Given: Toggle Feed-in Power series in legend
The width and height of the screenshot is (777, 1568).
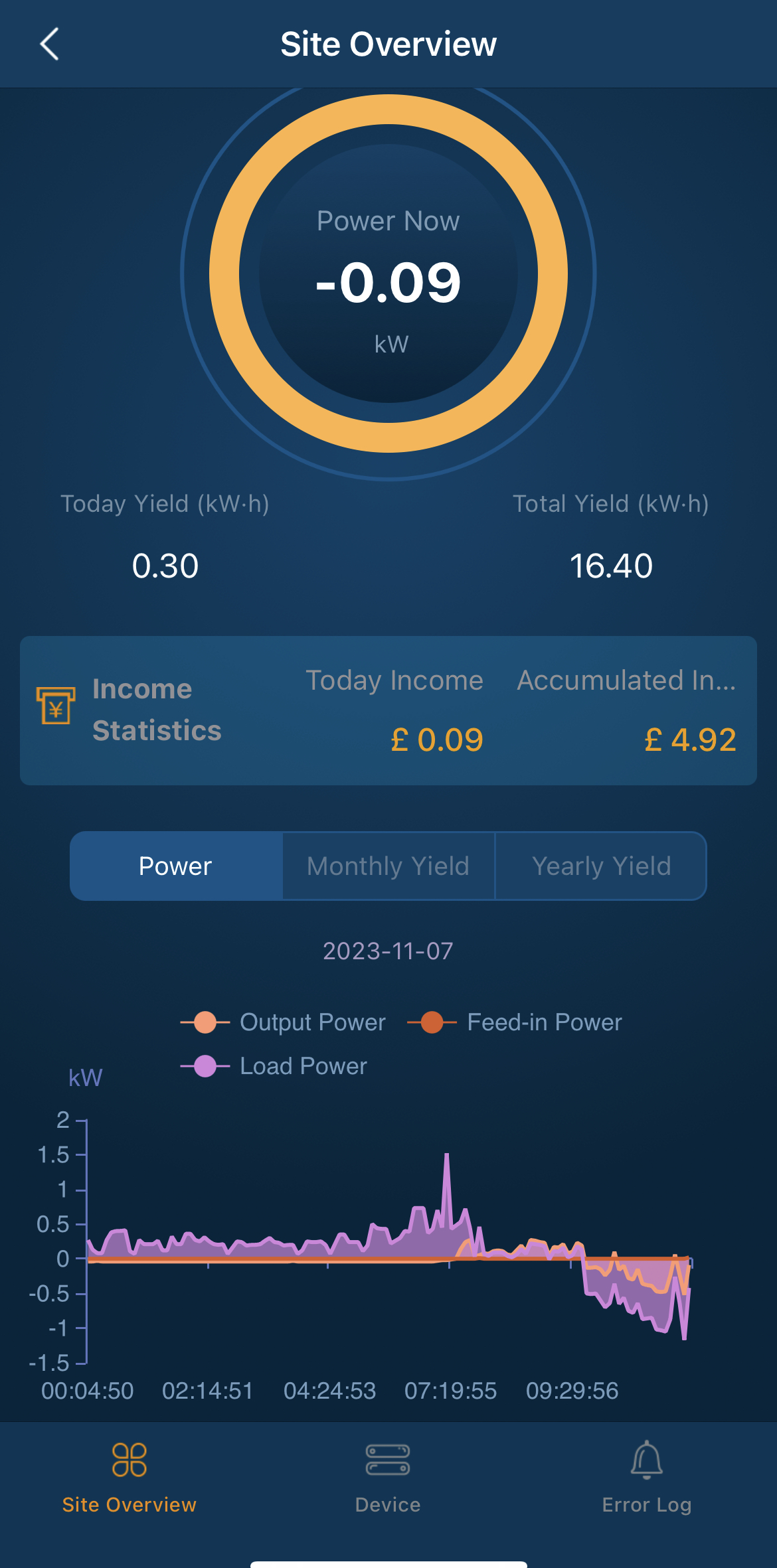Looking at the screenshot, I should point(515,1022).
